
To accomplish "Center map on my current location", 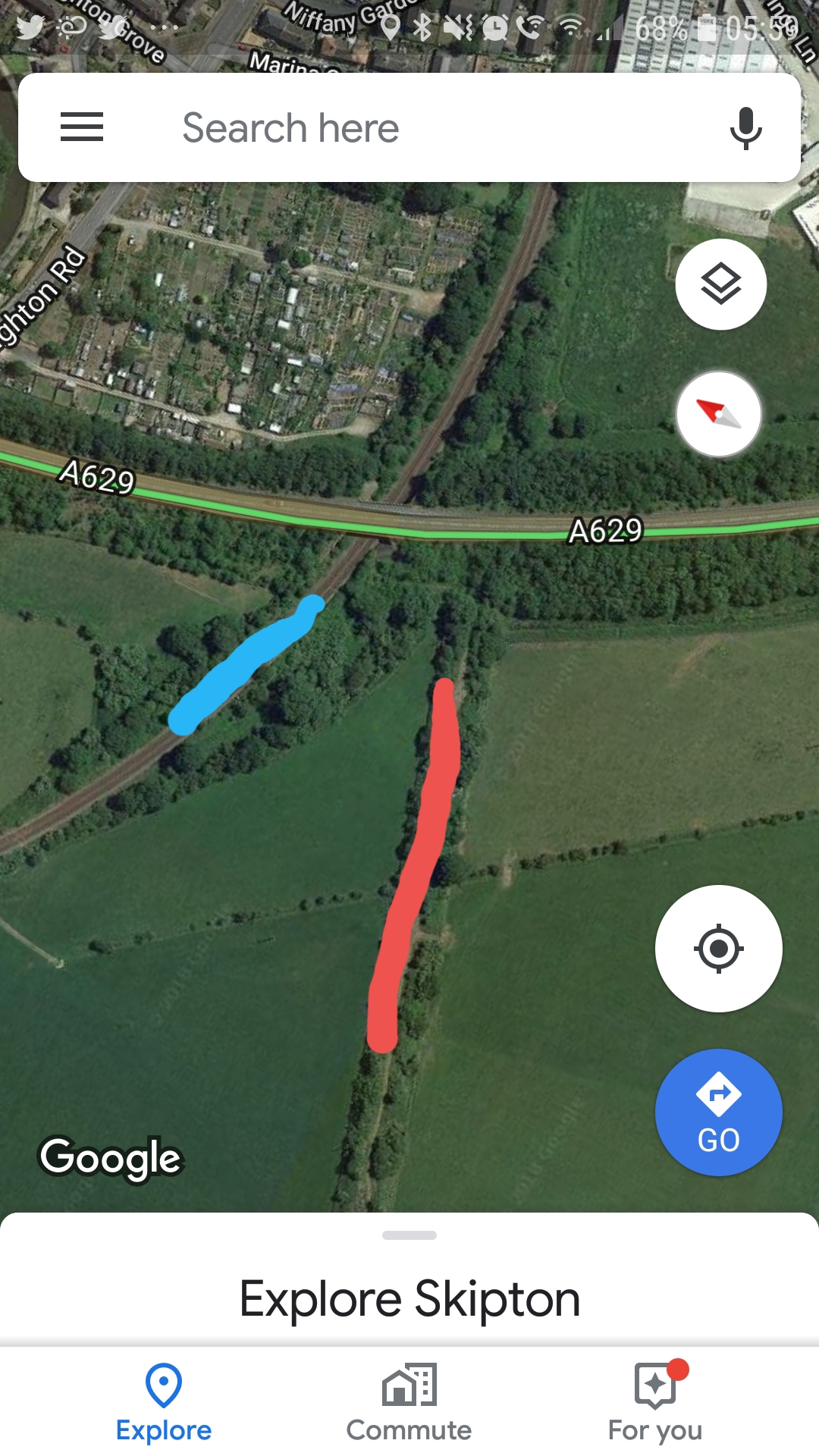I will coord(718,948).
